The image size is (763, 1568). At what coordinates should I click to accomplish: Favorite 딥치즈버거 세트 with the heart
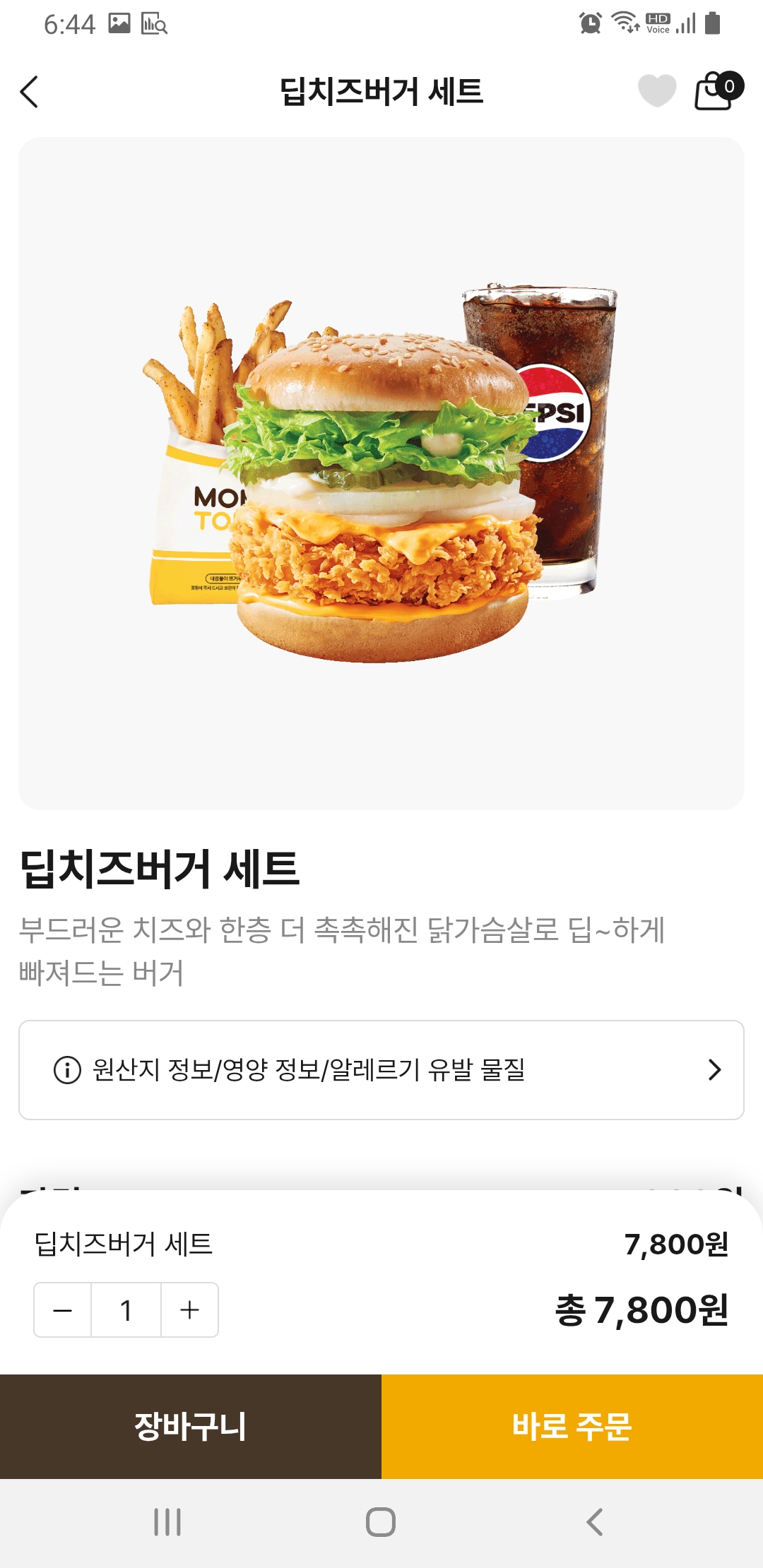(657, 91)
